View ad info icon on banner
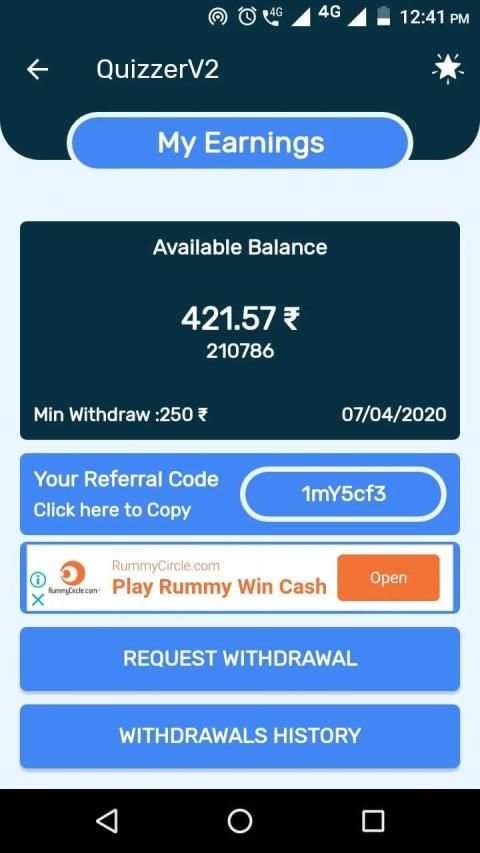 click(x=38, y=580)
